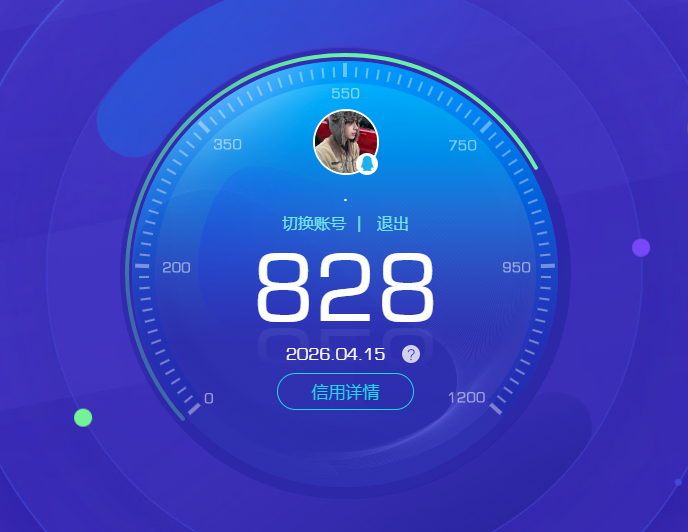Open the 信用详情 credit details button
Viewport: 688px width, 532px height.
345,392
